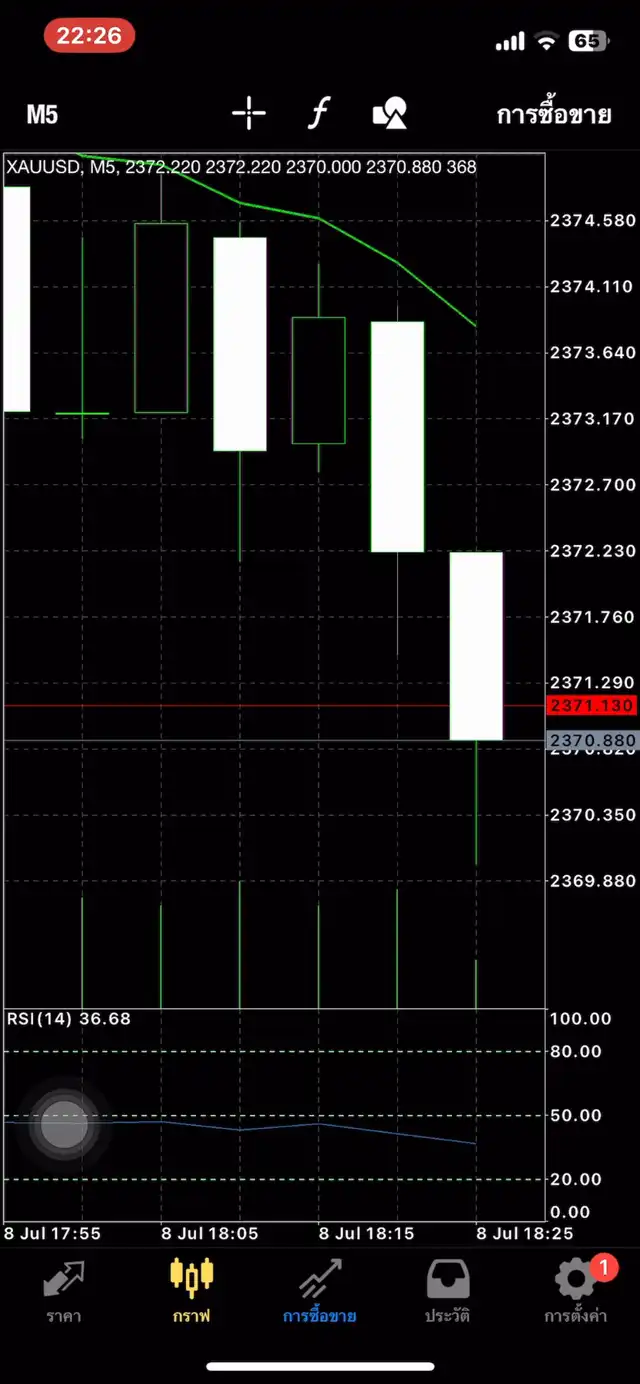Open the M5 timeframe selector
This screenshot has height=1384, width=640.
pyautogui.click(x=42, y=115)
